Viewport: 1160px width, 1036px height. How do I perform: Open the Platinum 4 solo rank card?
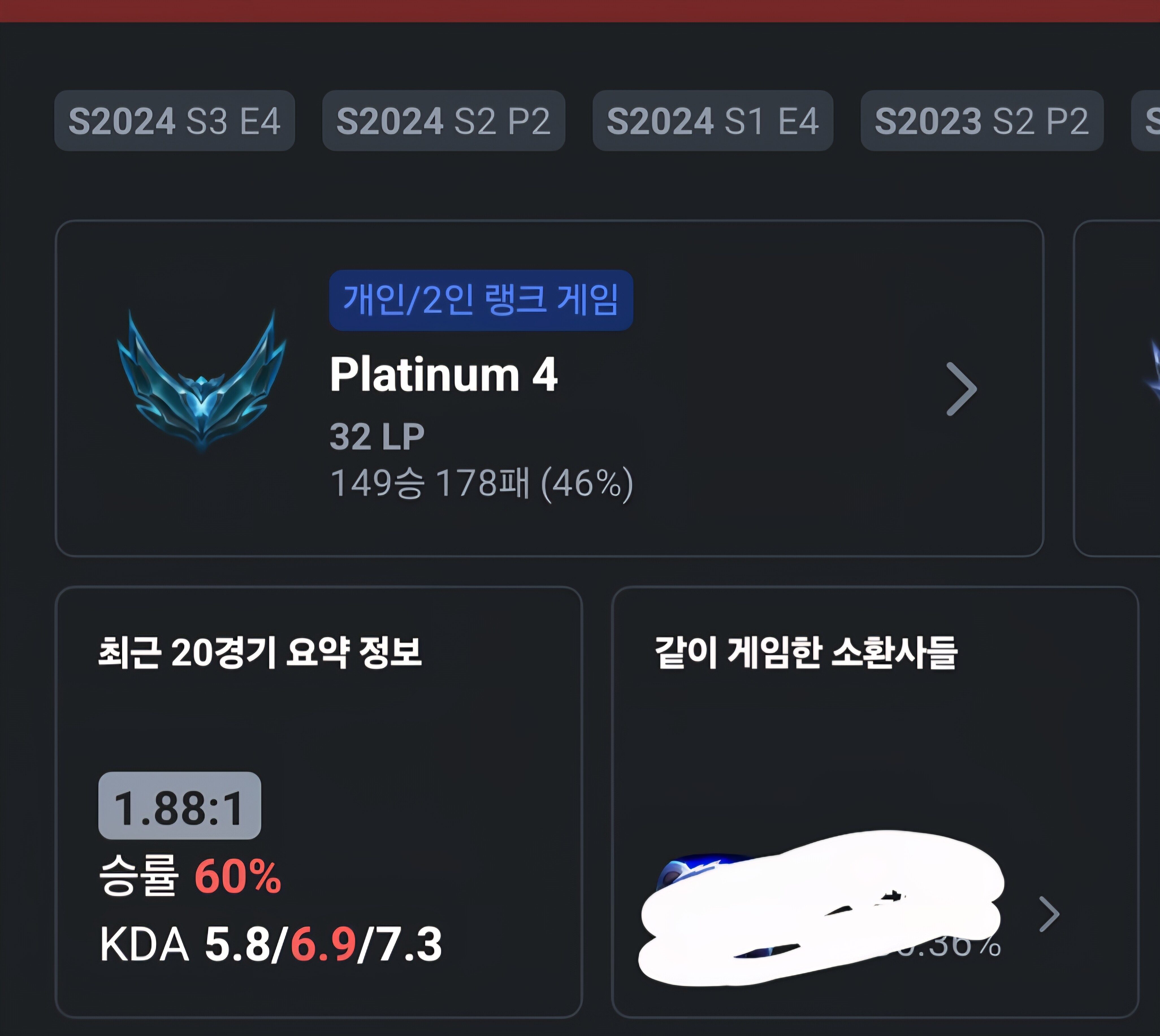(x=549, y=388)
